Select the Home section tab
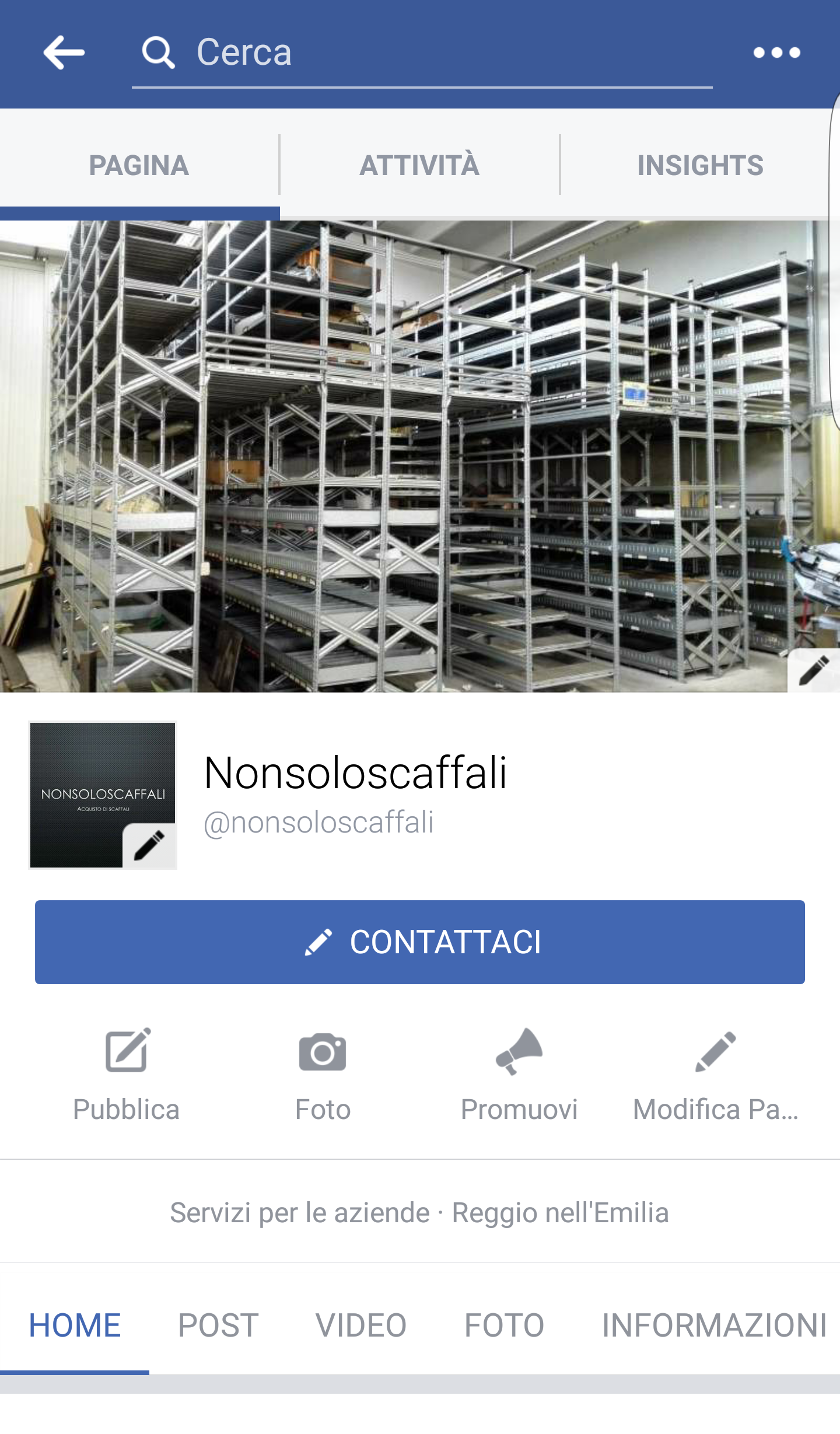This screenshot has width=840, height=1434. point(75,1325)
